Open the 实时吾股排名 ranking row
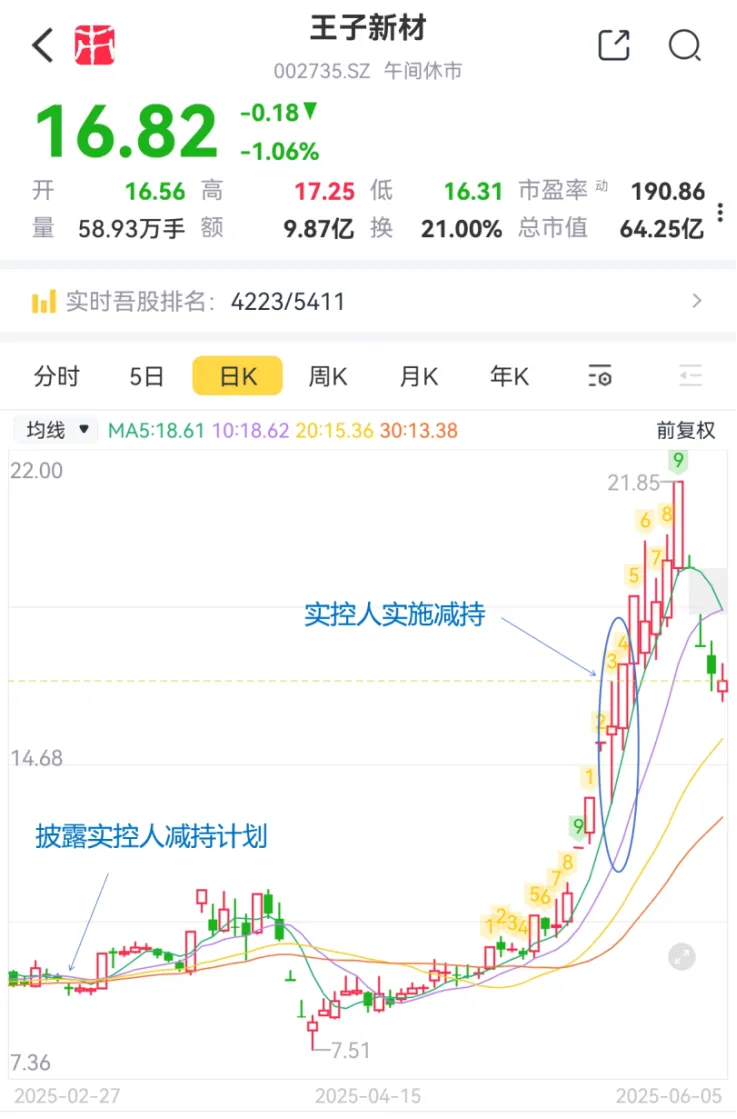Screen dimensions: 737x1119 (x=368, y=301)
